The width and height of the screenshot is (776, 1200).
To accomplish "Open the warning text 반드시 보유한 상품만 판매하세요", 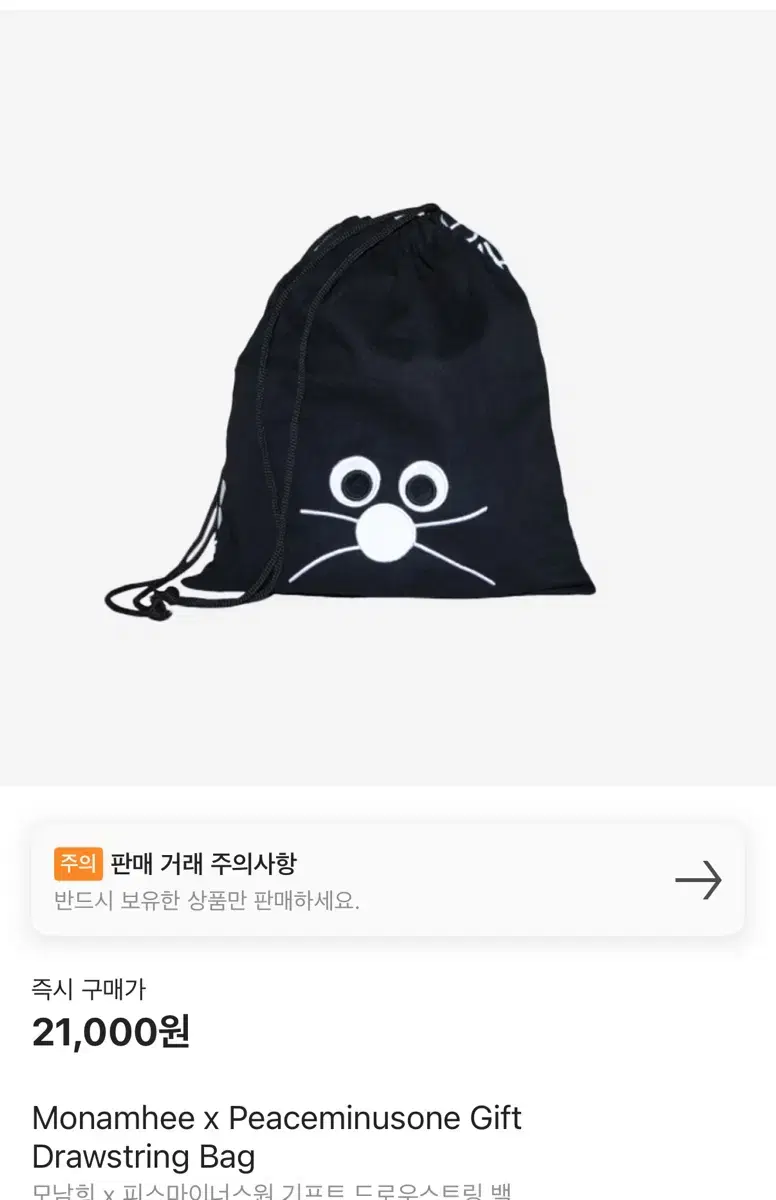I will coord(210,903).
